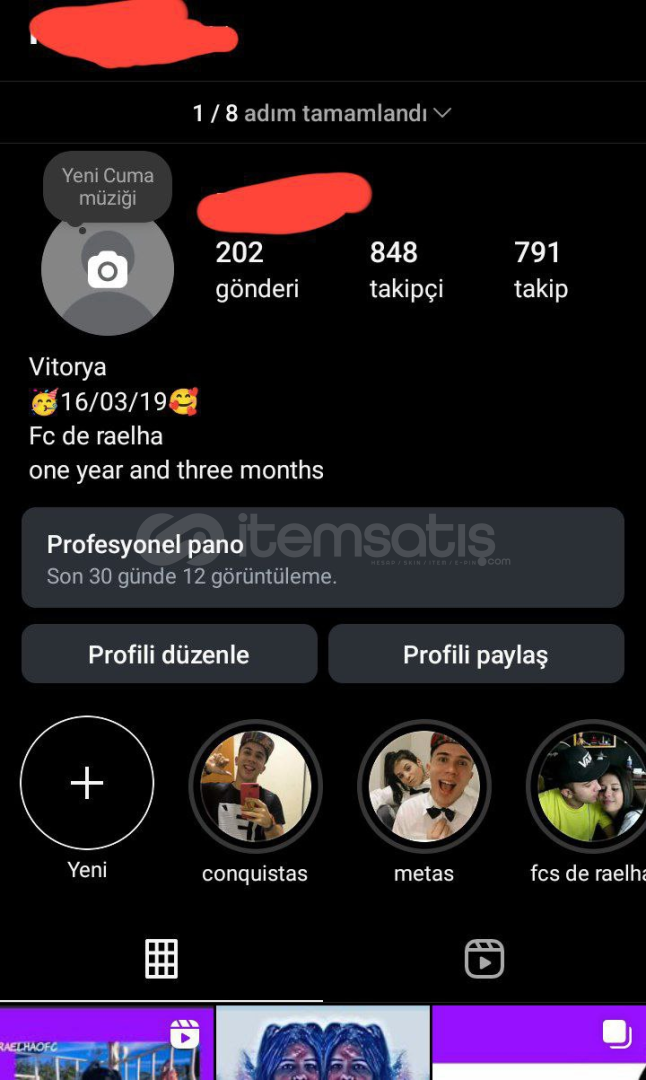This screenshot has height=1080, width=646.
Task: Tap the profile photo camera placeholder
Action: pyautogui.click(x=107, y=272)
